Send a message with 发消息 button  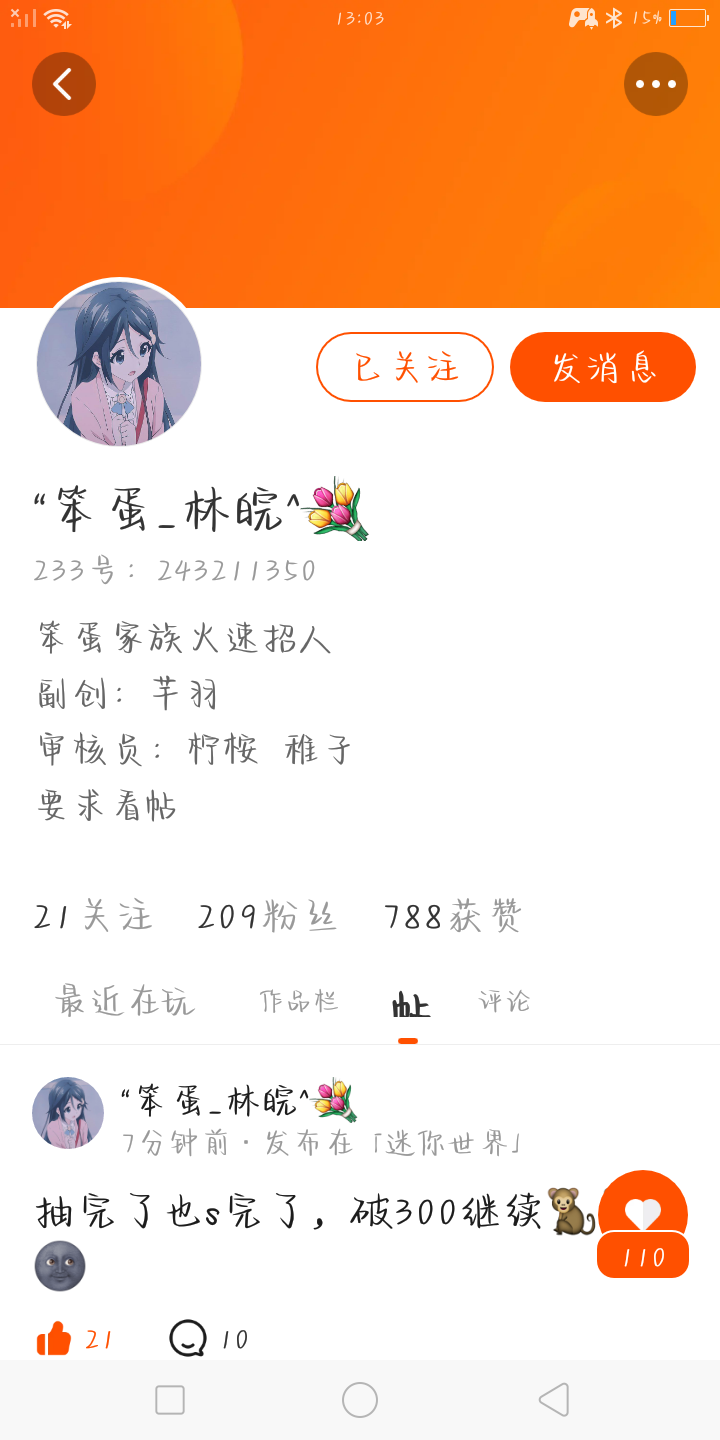click(x=603, y=367)
